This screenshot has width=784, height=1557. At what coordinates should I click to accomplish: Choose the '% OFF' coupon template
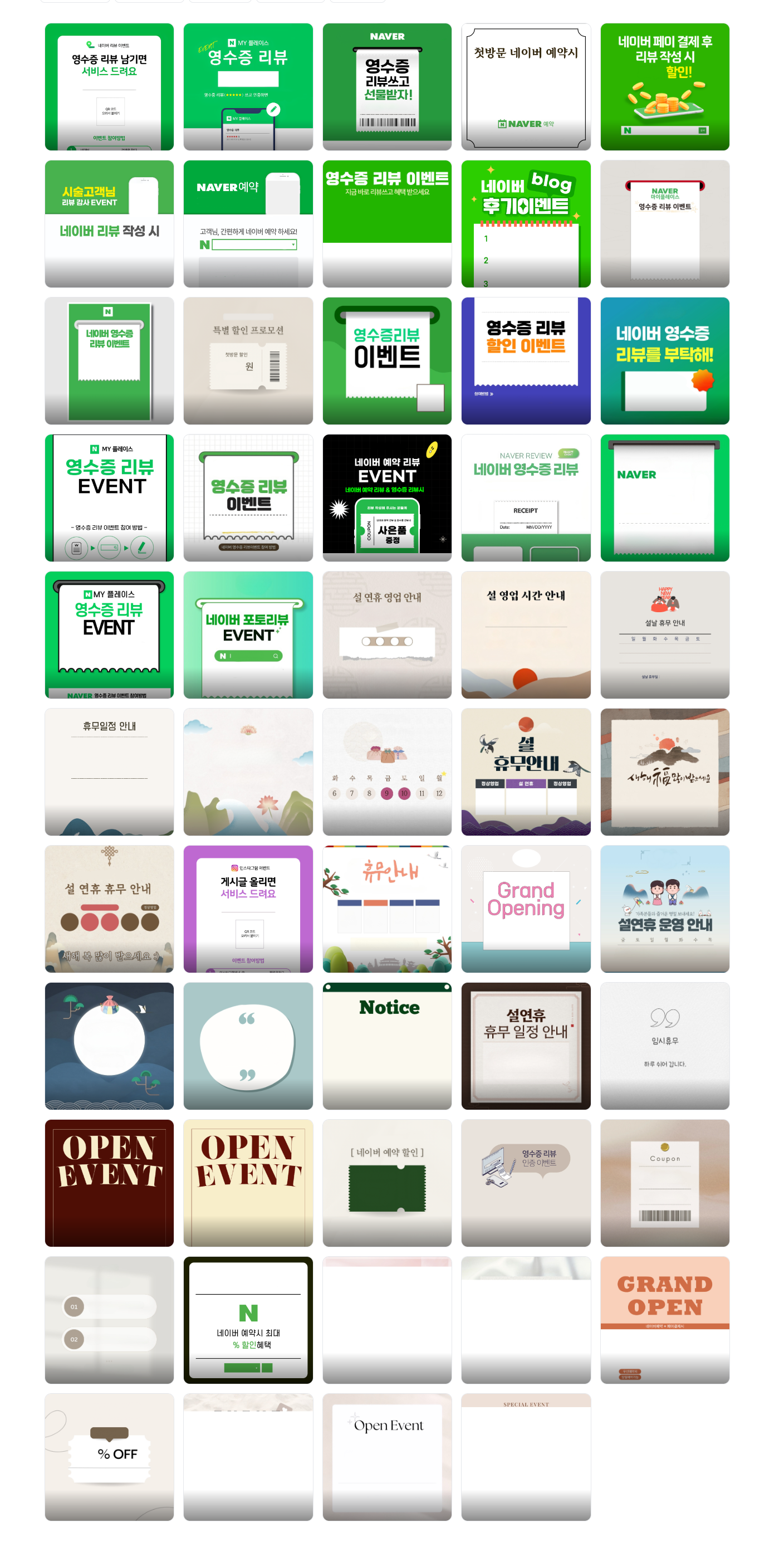pyautogui.click(x=109, y=1457)
